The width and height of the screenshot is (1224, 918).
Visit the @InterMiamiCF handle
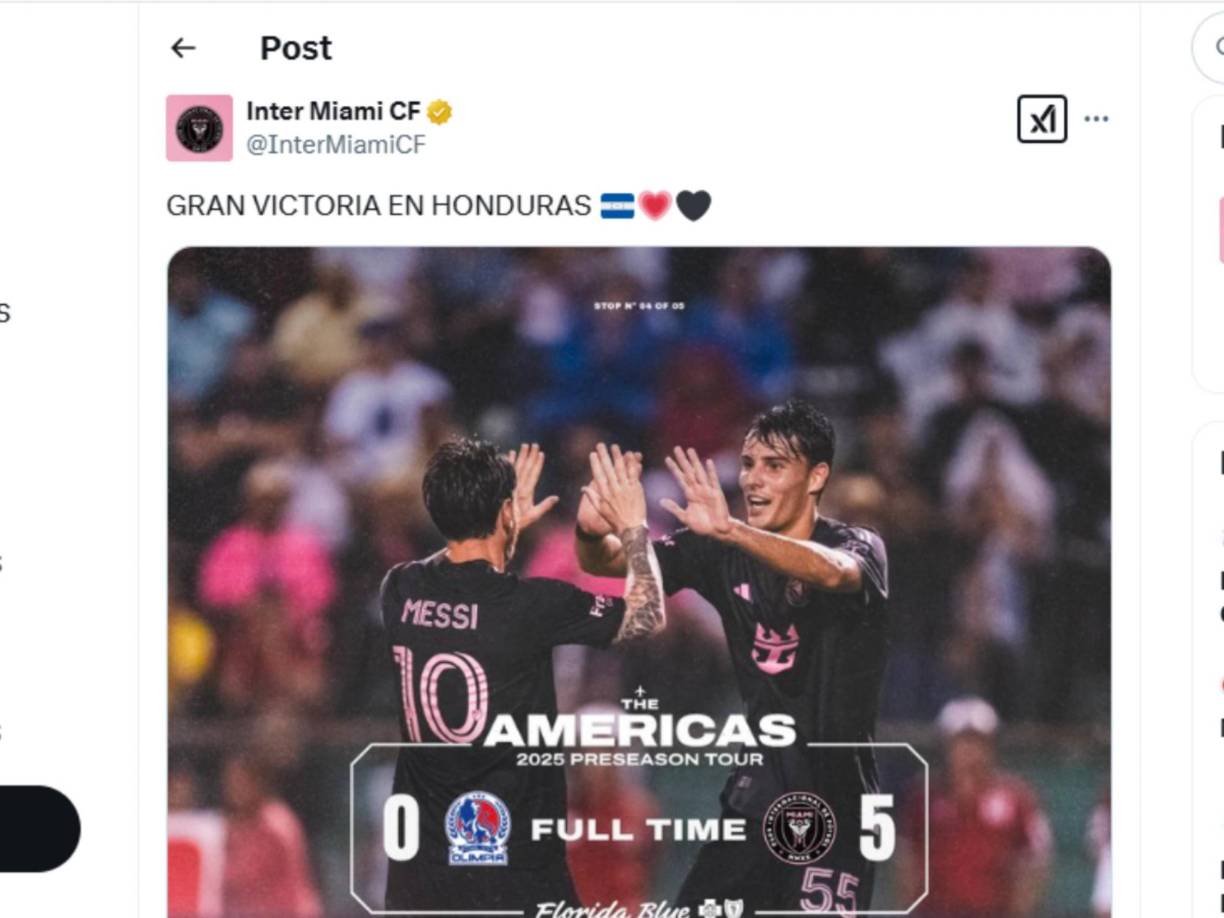point(336,145)
